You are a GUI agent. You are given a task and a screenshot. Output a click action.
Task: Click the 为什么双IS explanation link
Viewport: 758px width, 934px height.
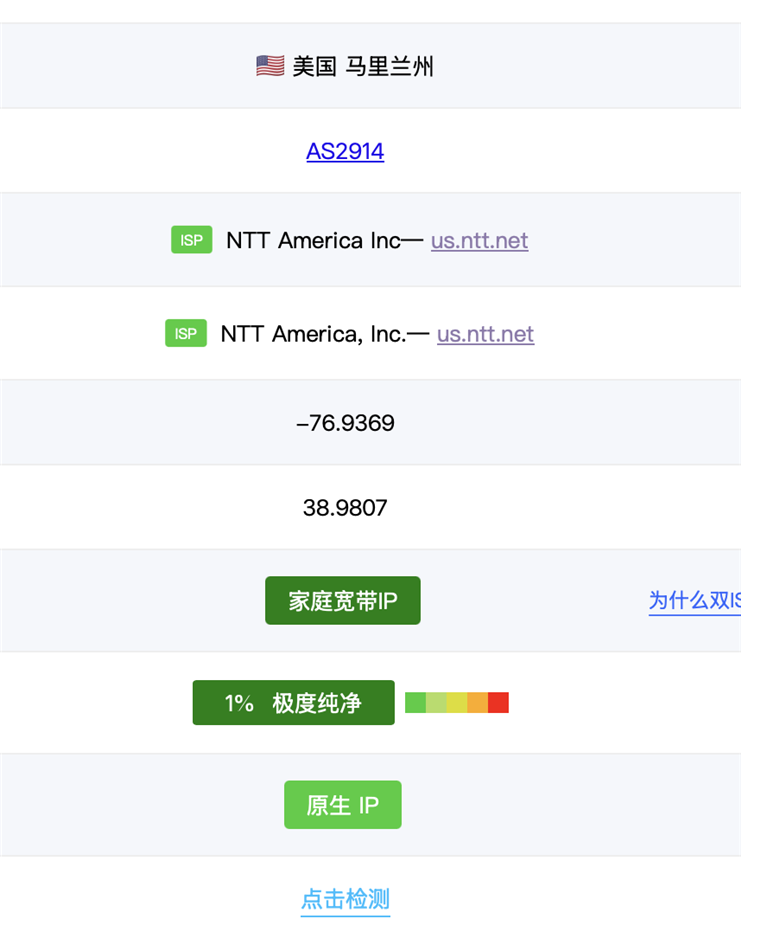click(x=699, y=601)
